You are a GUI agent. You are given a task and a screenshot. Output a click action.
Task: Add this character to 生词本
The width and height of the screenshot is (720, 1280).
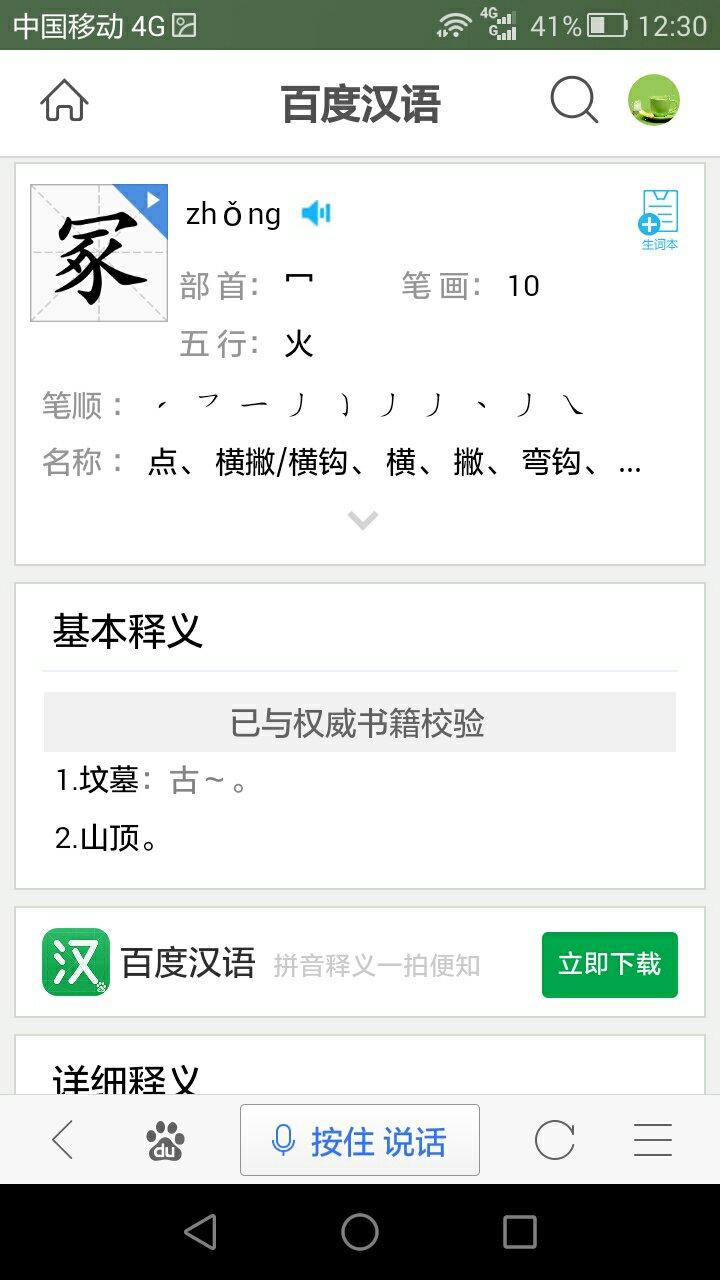659,219
